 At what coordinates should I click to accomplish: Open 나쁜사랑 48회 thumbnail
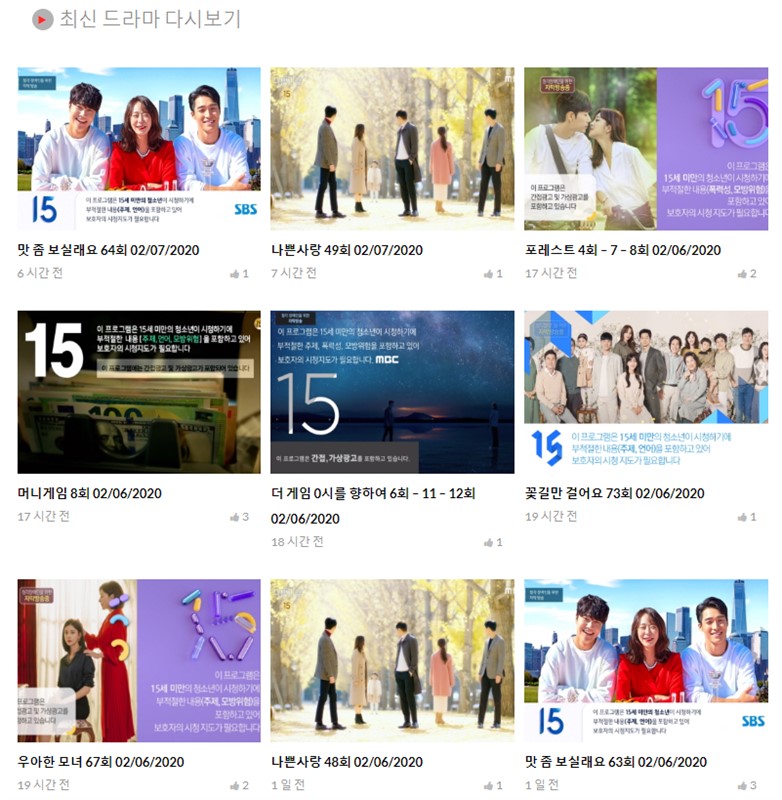point(392,660)
